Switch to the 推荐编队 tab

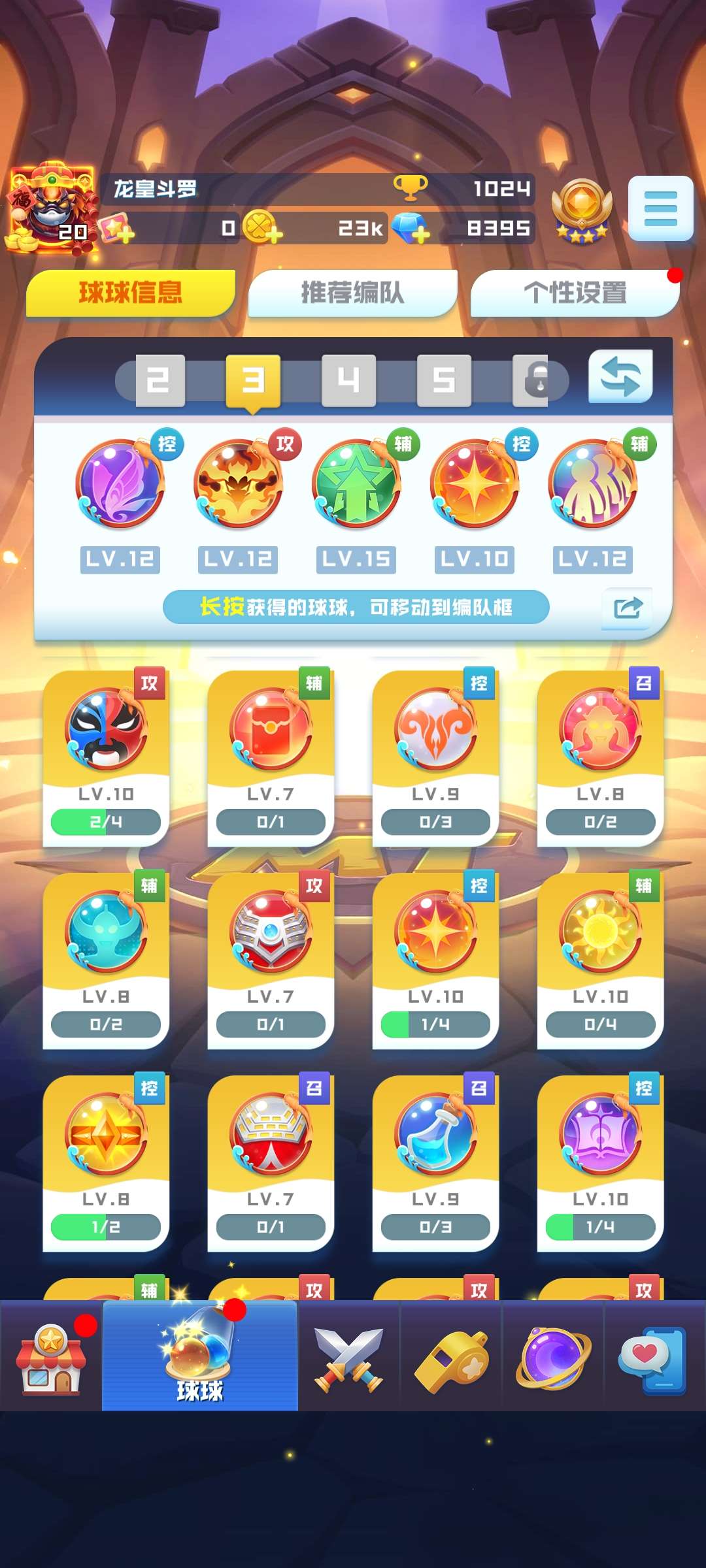[352, 293]
